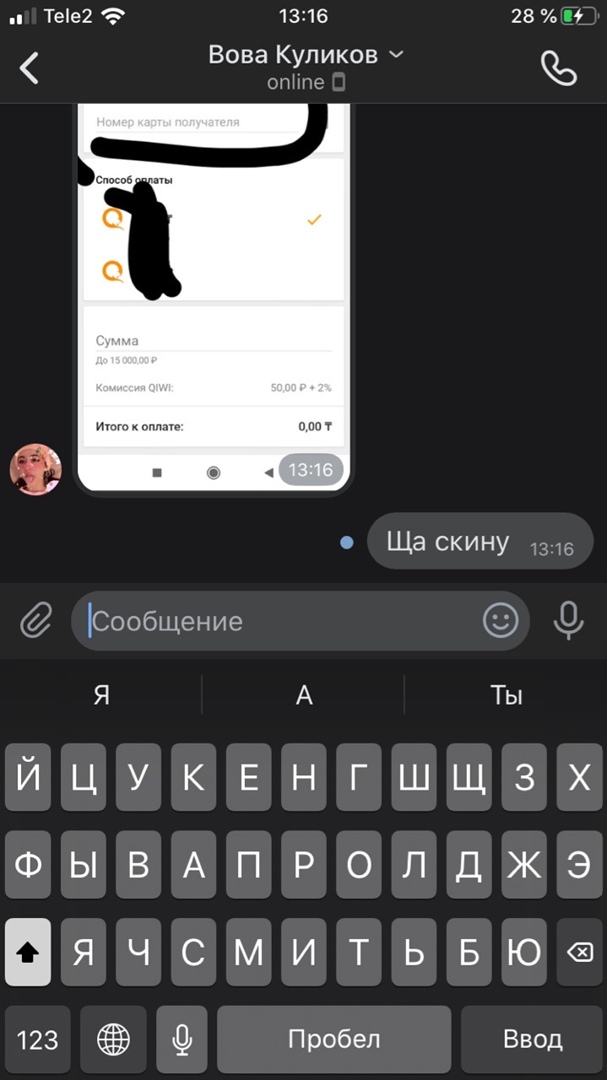
Task: Call Вова Куликов with the phone icon
Action: click(558, 68)
